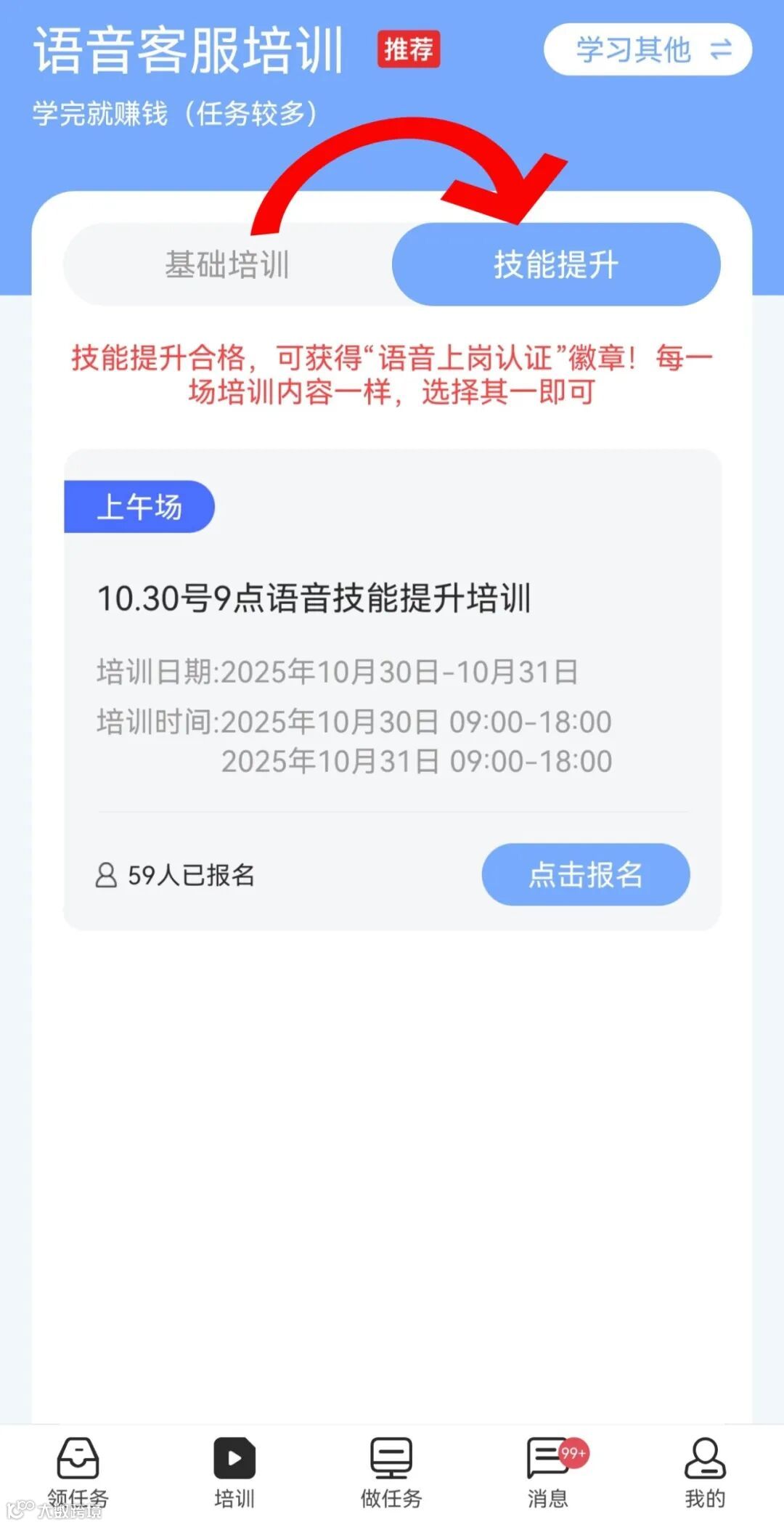Click the red 推荐 badge next to title
The image size is (784, 1525).
coord(409,49)
